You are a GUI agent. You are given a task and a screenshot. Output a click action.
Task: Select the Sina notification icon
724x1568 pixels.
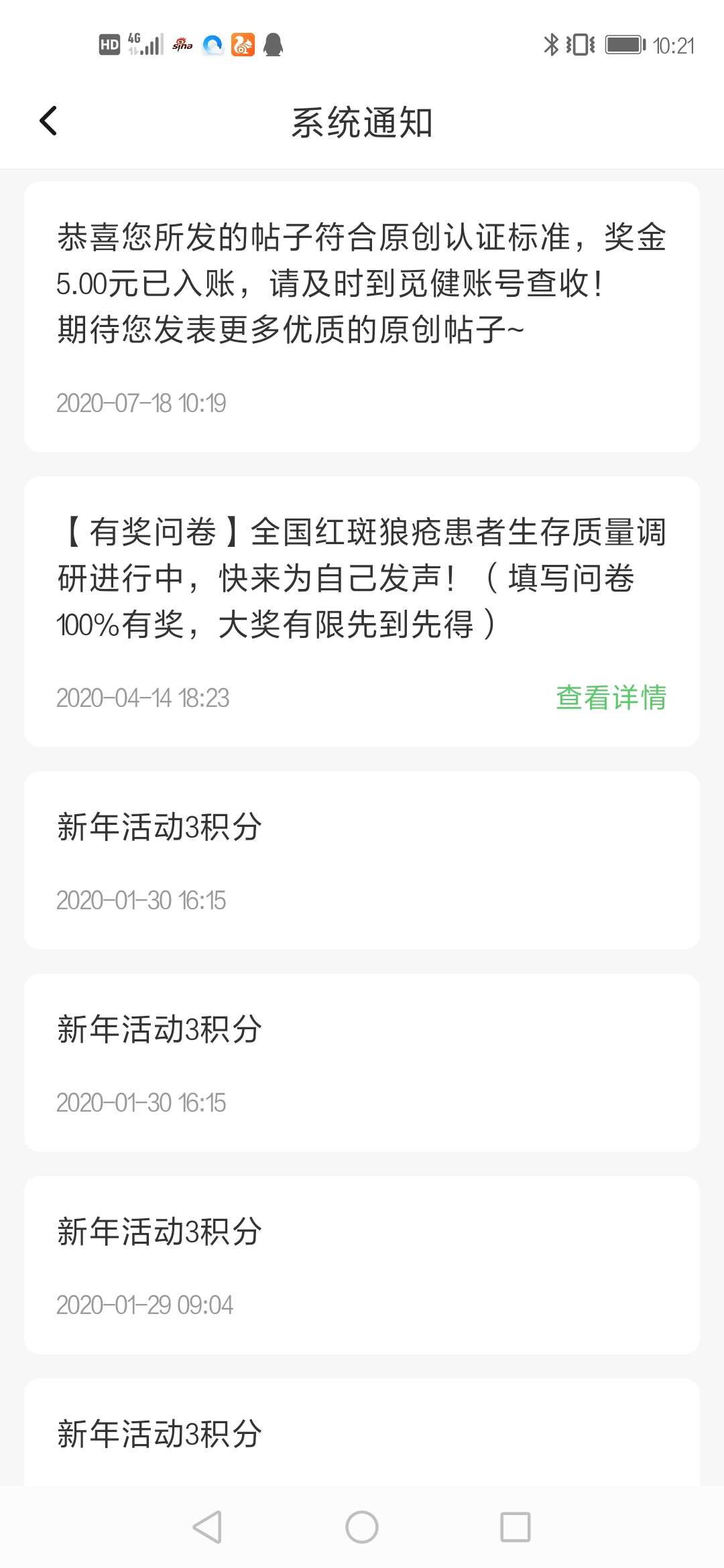[x=181, y=46]
